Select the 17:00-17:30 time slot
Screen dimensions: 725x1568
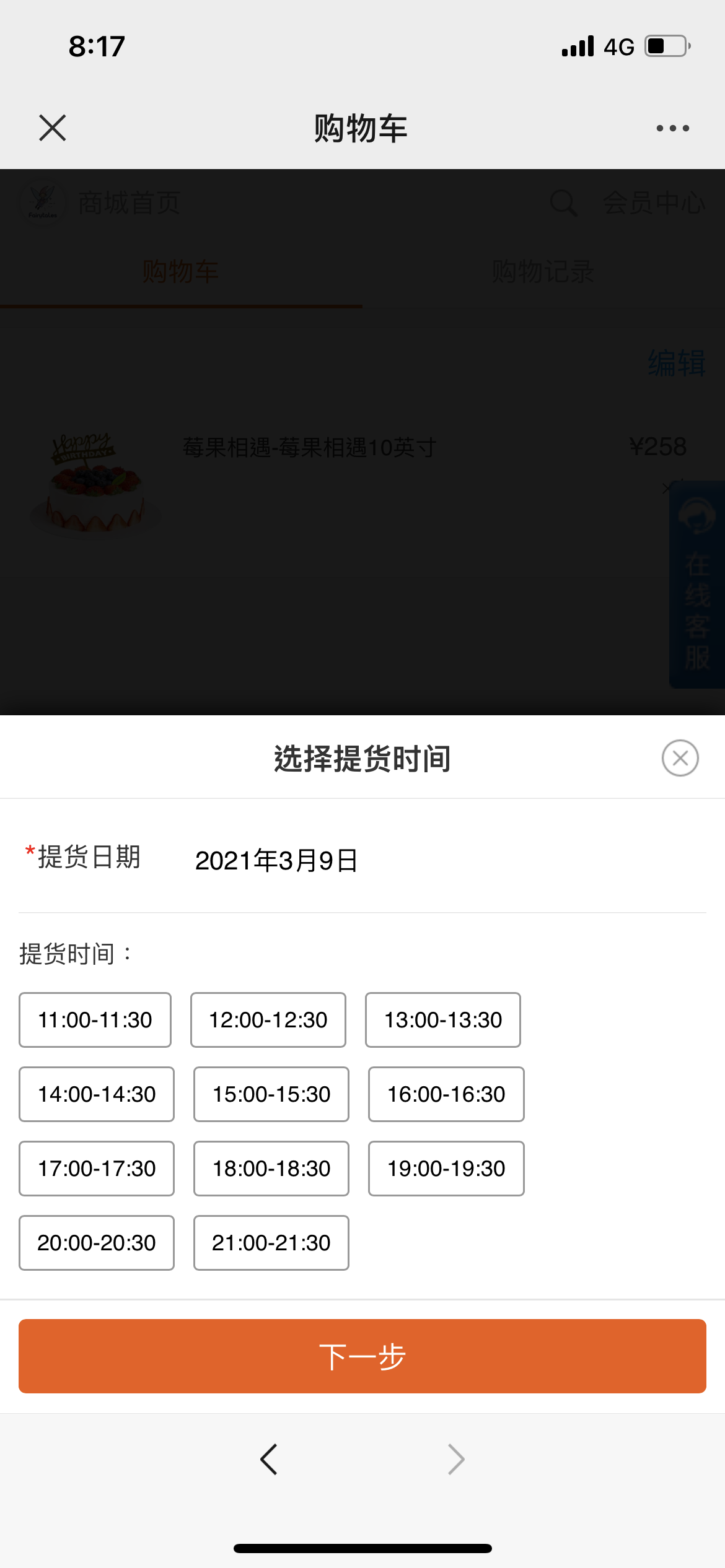point(97,1169)
